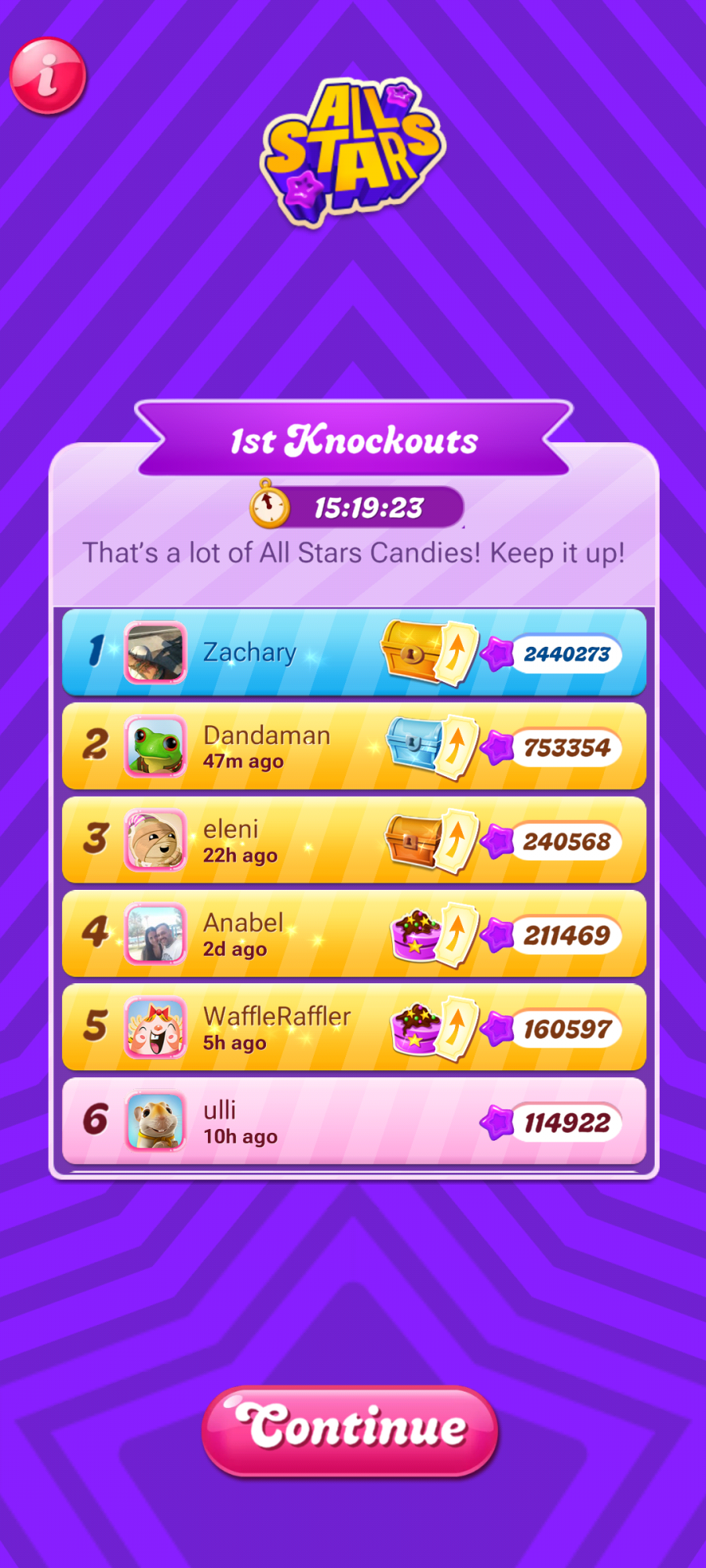Image resolution: width=706 pixels, height=1568 pixels.
Task: Open Anabel's leaderboard entry
Action: [353, 934]
